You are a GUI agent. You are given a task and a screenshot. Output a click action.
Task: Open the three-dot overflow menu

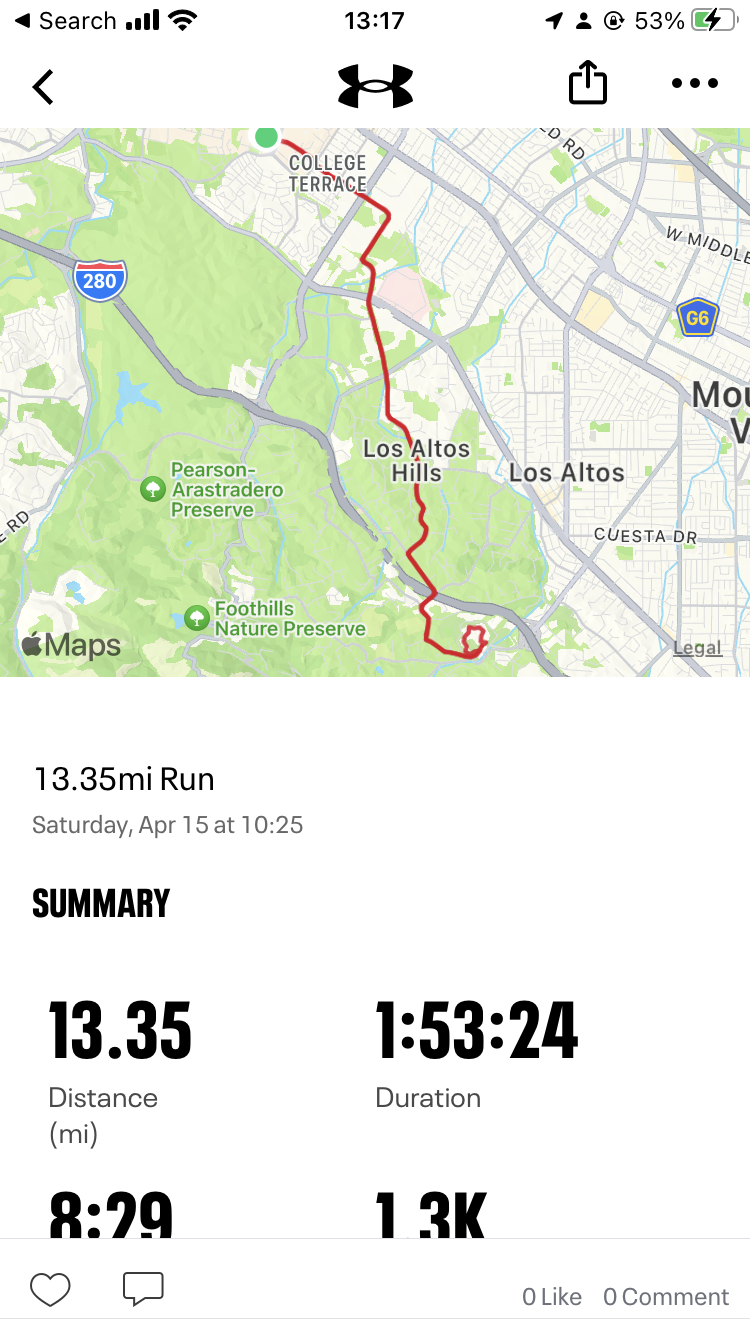(x=695, y=84)
